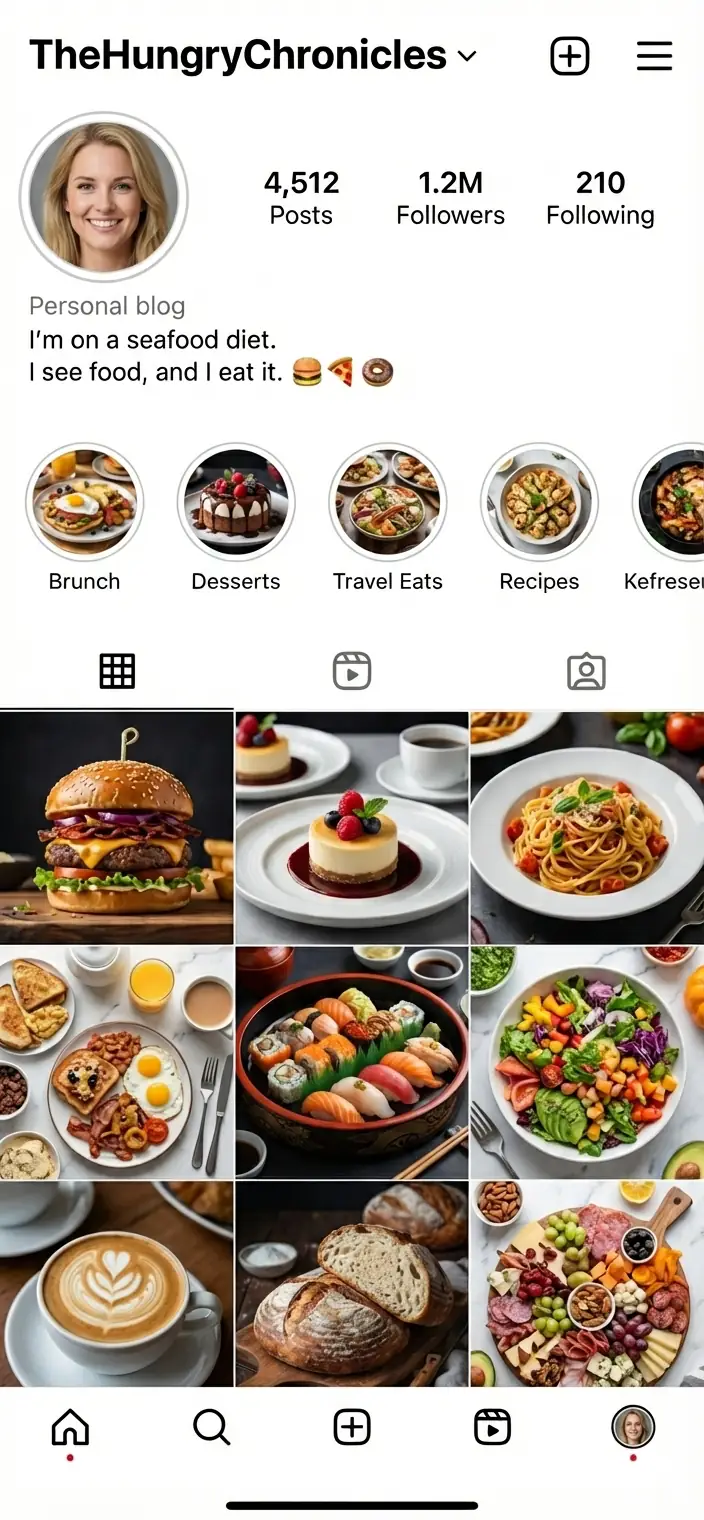Image resolution: width=704 pixels, height=1520 pixels.
Task: Open the sushi platter post
Action: coord(352,1063)
